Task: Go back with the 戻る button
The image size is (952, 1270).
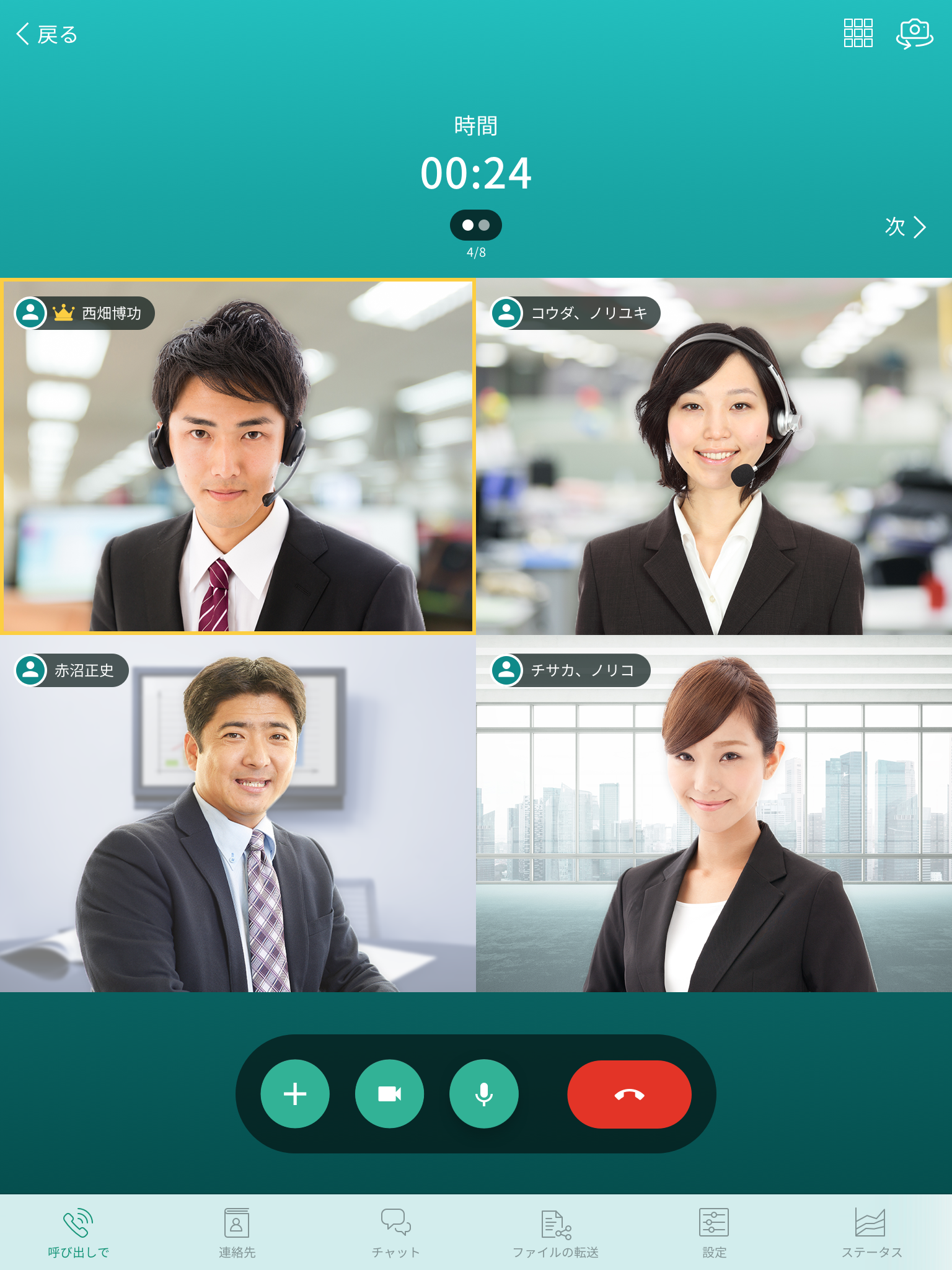Action: (x=47, y=35)
